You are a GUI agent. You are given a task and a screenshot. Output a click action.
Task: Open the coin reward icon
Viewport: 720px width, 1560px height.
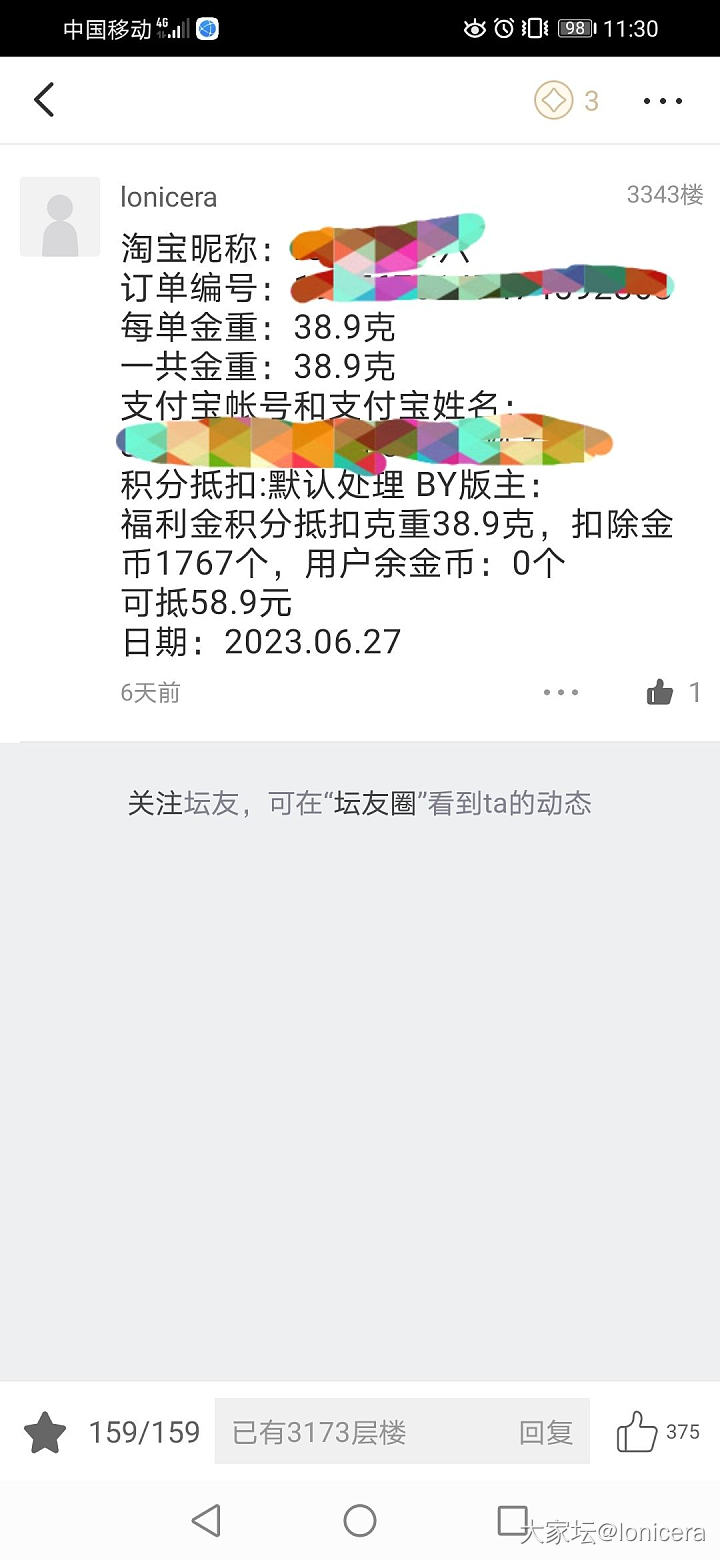[x=553, y=100]
